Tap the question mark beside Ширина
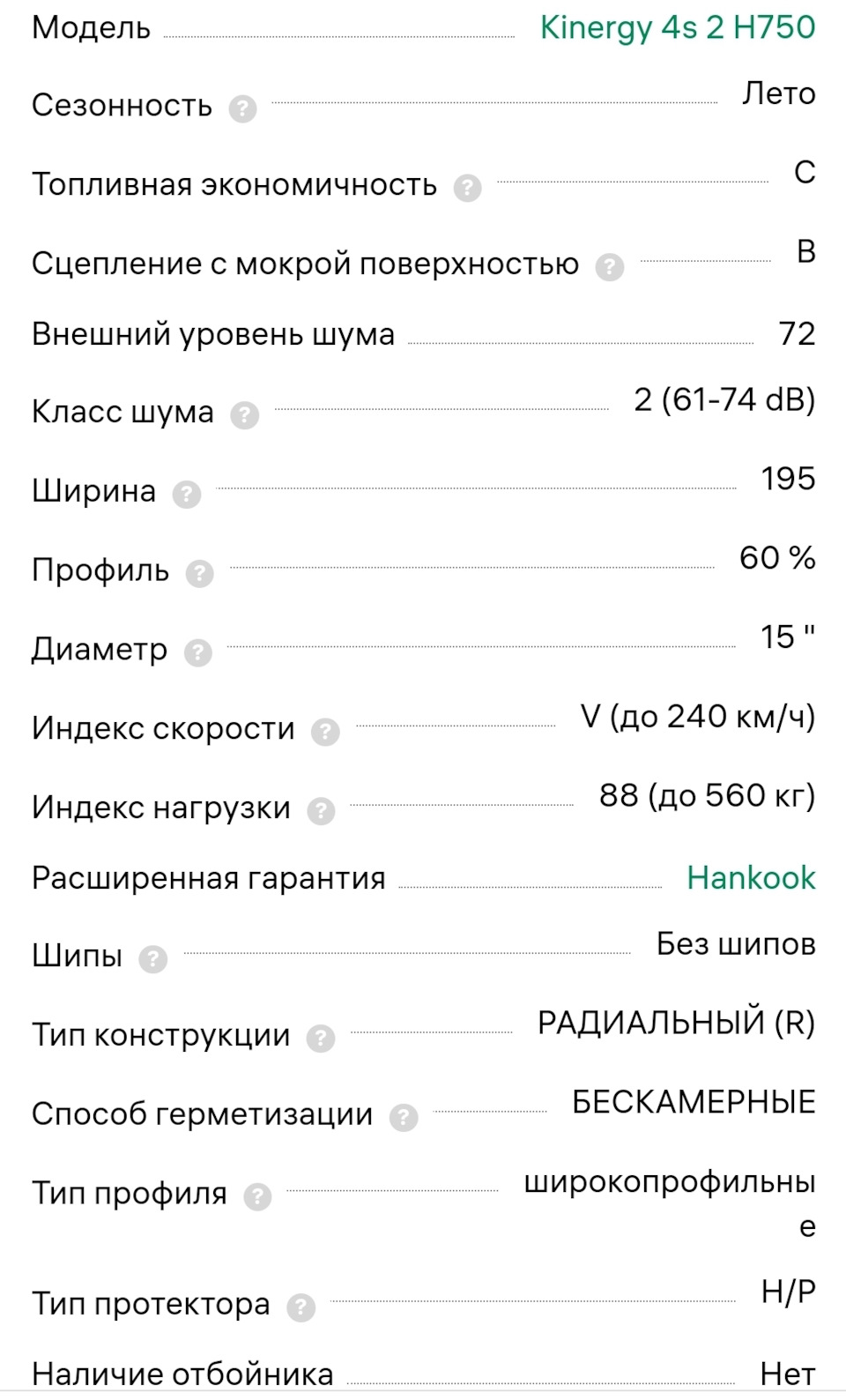 [186, 495]
